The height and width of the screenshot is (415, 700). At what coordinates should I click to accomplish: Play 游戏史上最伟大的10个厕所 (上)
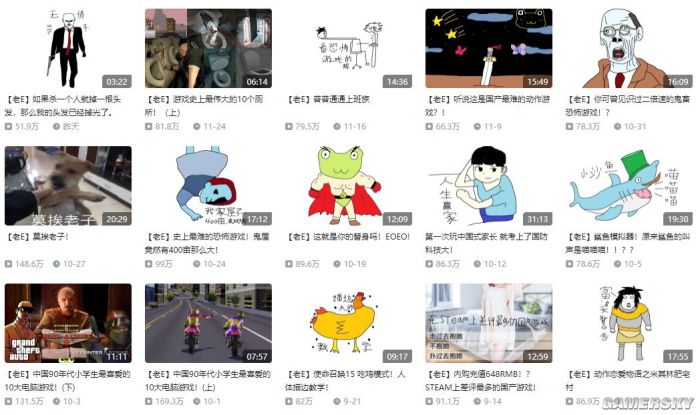(207, 48)
